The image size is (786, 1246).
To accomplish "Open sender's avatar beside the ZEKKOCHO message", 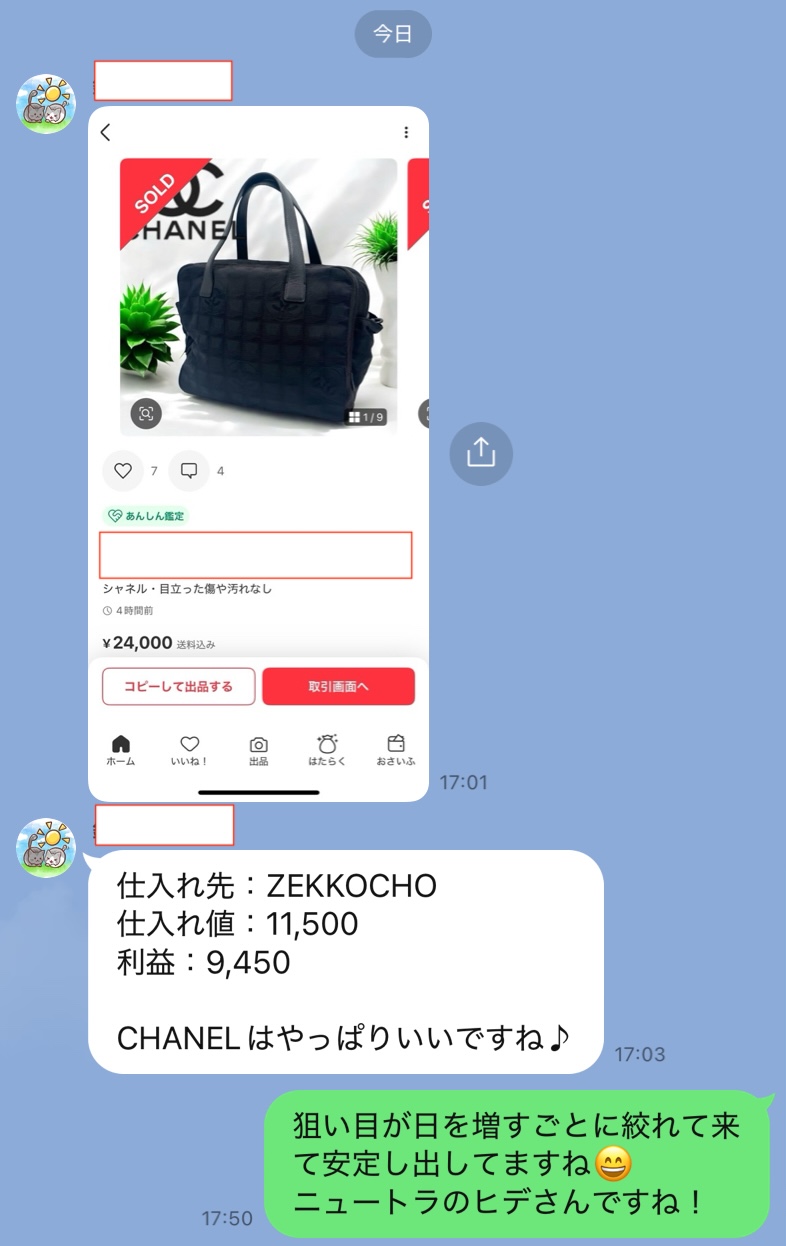I will (x=46, y=848).
